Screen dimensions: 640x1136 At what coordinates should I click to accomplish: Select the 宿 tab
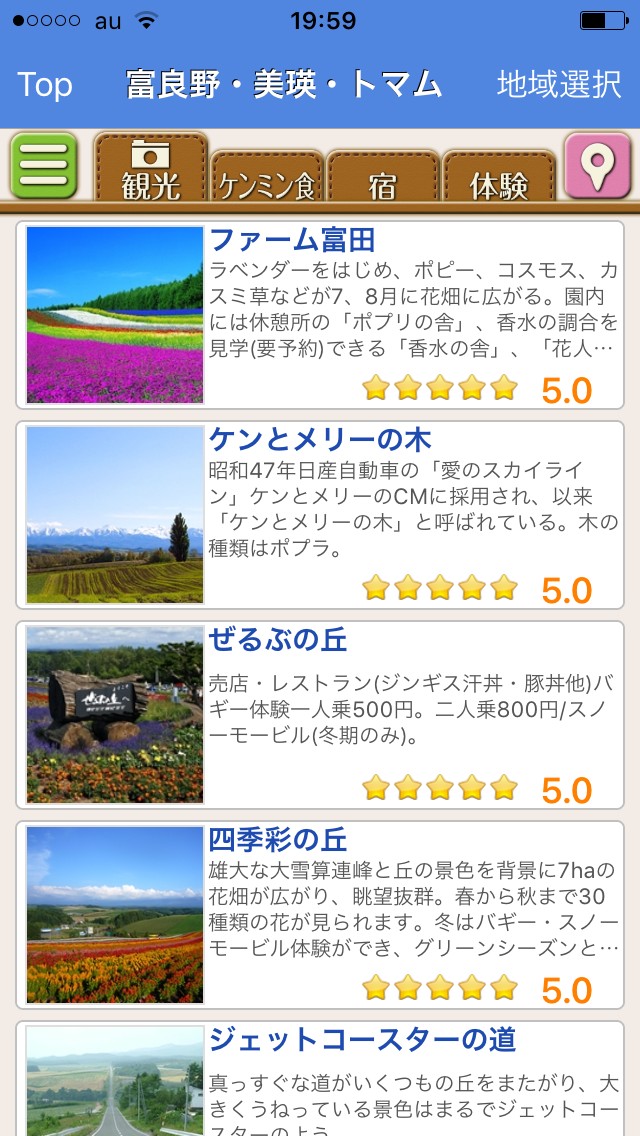pyautogui.click(x=383, y=178)
